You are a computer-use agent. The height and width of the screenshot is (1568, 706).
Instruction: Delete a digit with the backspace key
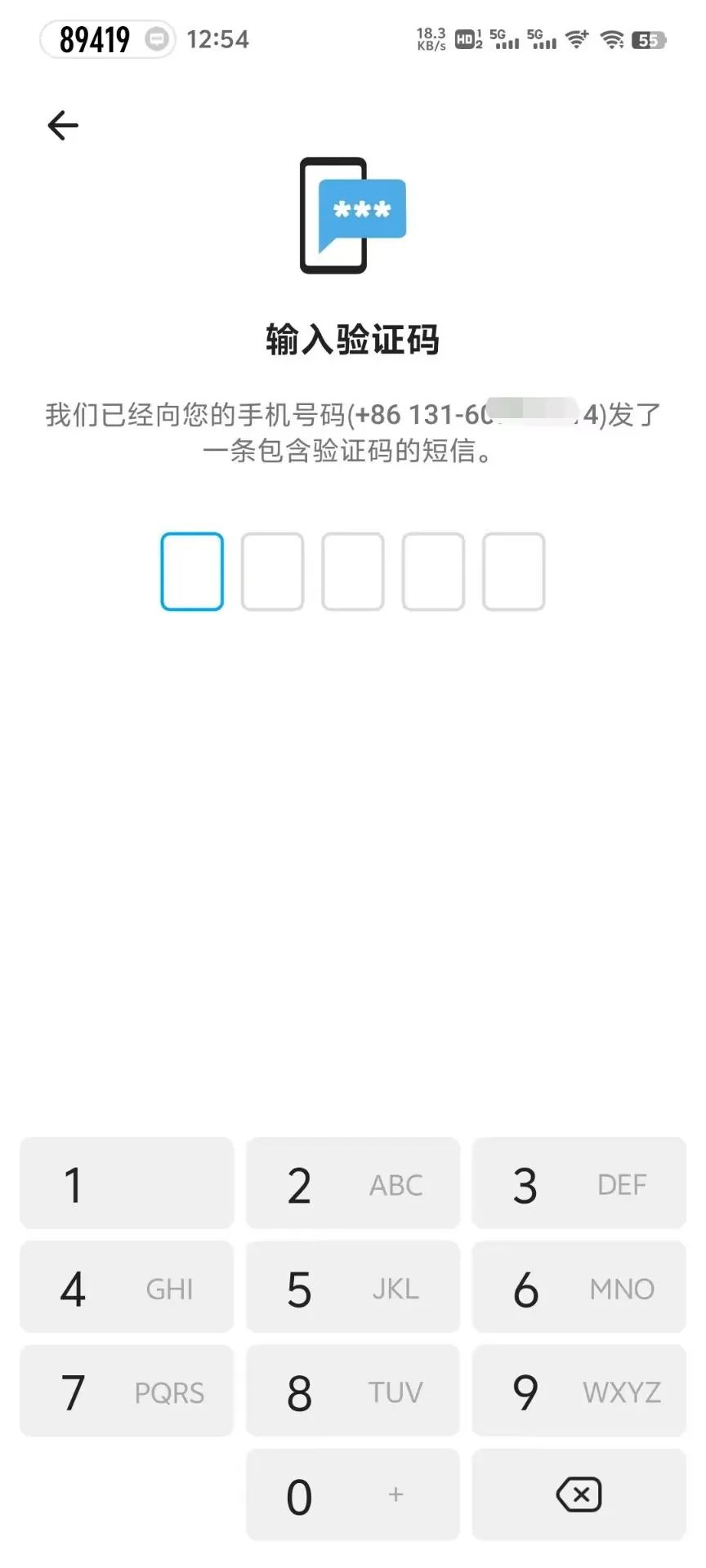(579, 1494)
